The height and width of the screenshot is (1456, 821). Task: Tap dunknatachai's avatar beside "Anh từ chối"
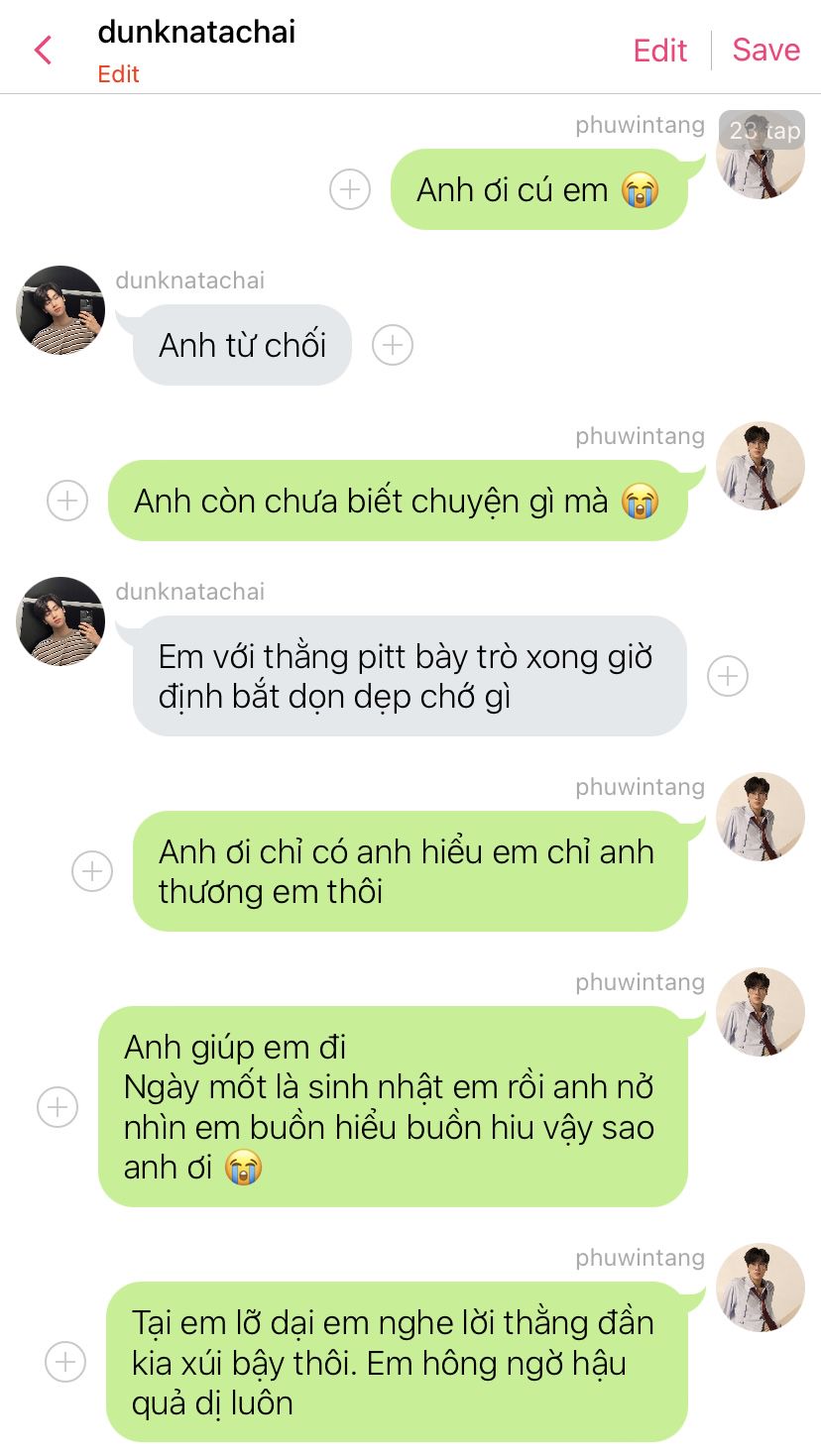coord(60,310)
